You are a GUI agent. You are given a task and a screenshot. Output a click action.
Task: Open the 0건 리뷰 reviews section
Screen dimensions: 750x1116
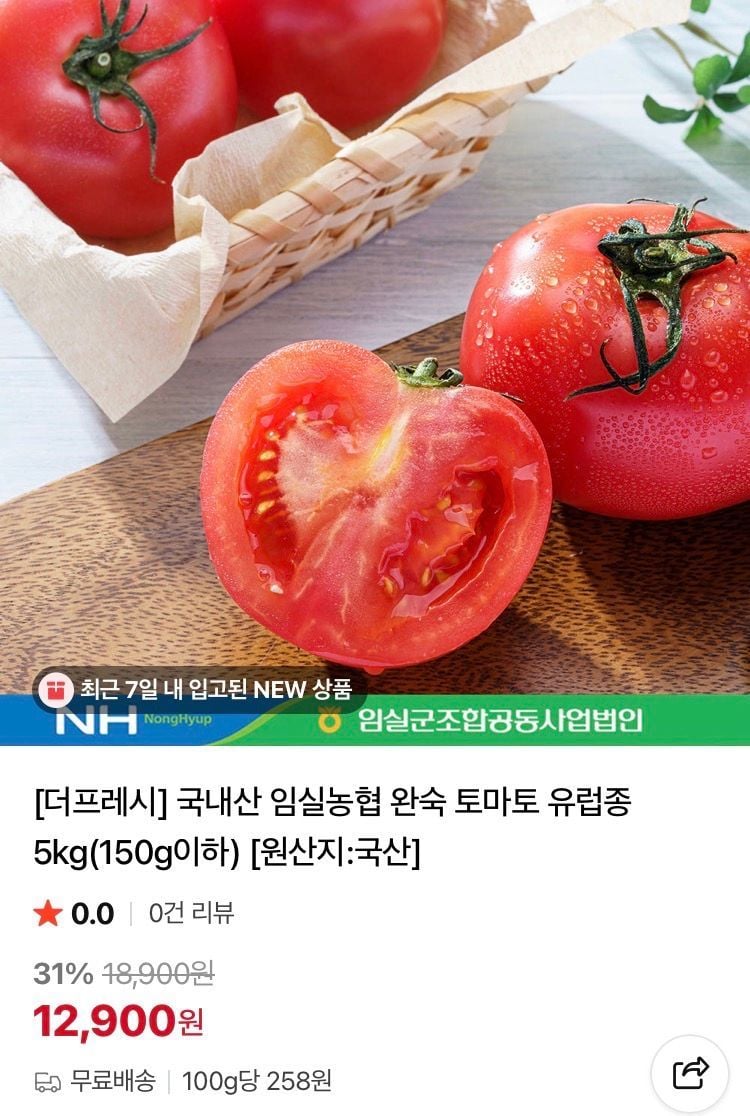pos(191,913)
